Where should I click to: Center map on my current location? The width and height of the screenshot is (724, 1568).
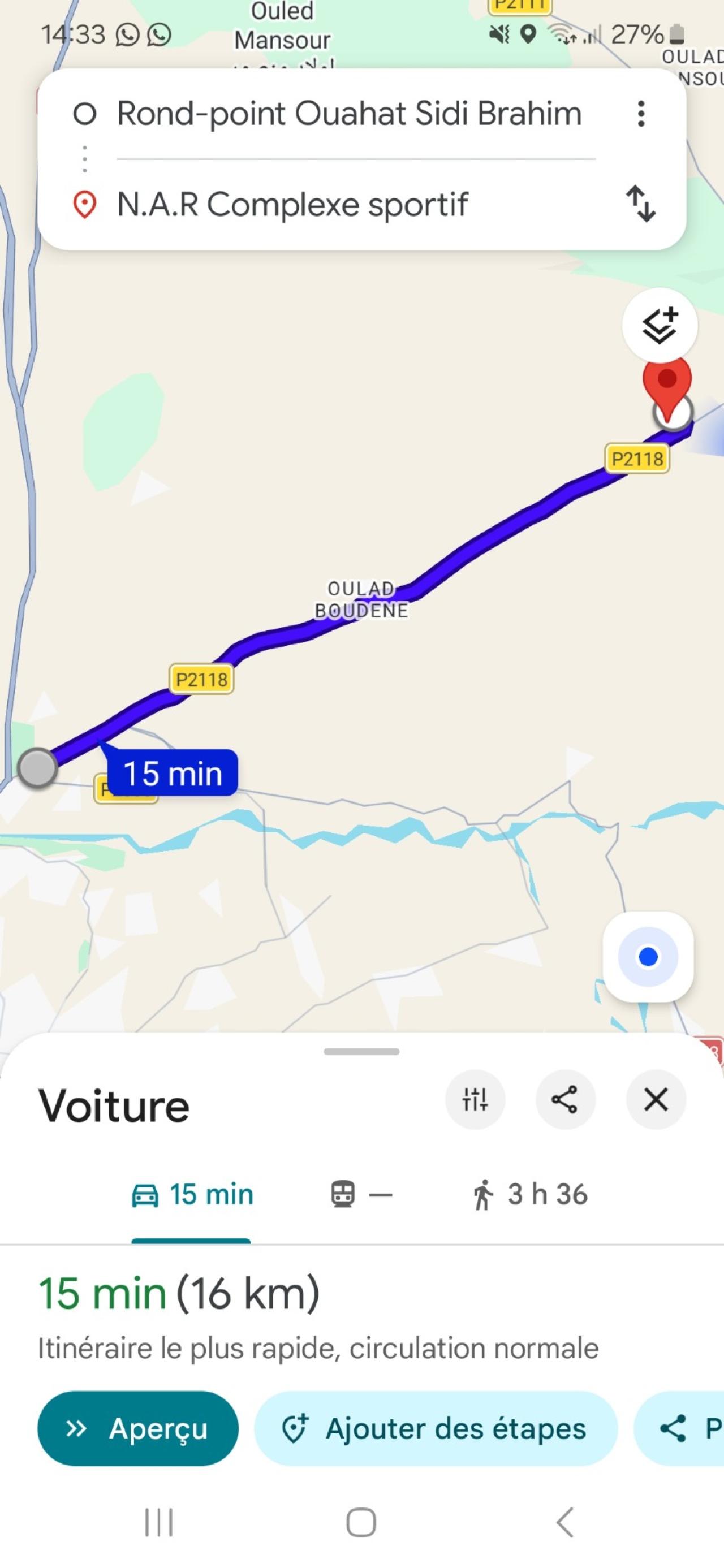[648, 956]
